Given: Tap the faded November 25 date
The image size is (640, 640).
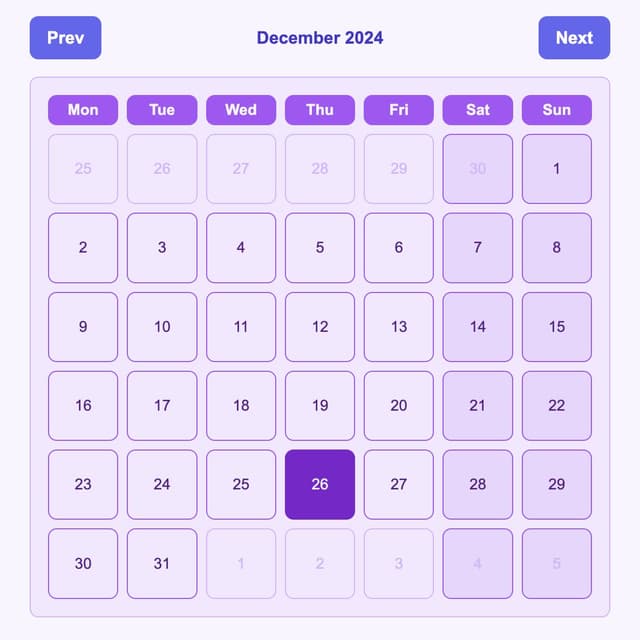Looking at the screenshot, I should coord(83,169).
